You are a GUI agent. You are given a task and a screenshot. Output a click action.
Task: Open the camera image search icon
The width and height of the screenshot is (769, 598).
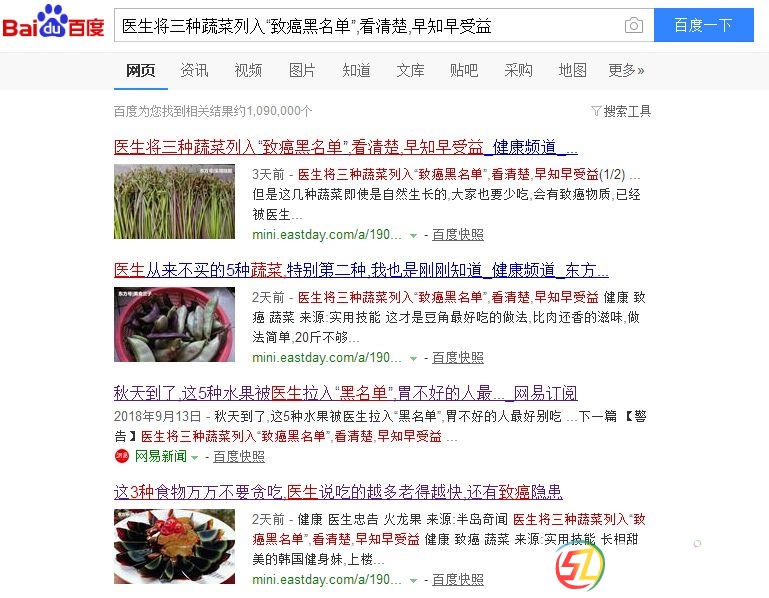633,26
